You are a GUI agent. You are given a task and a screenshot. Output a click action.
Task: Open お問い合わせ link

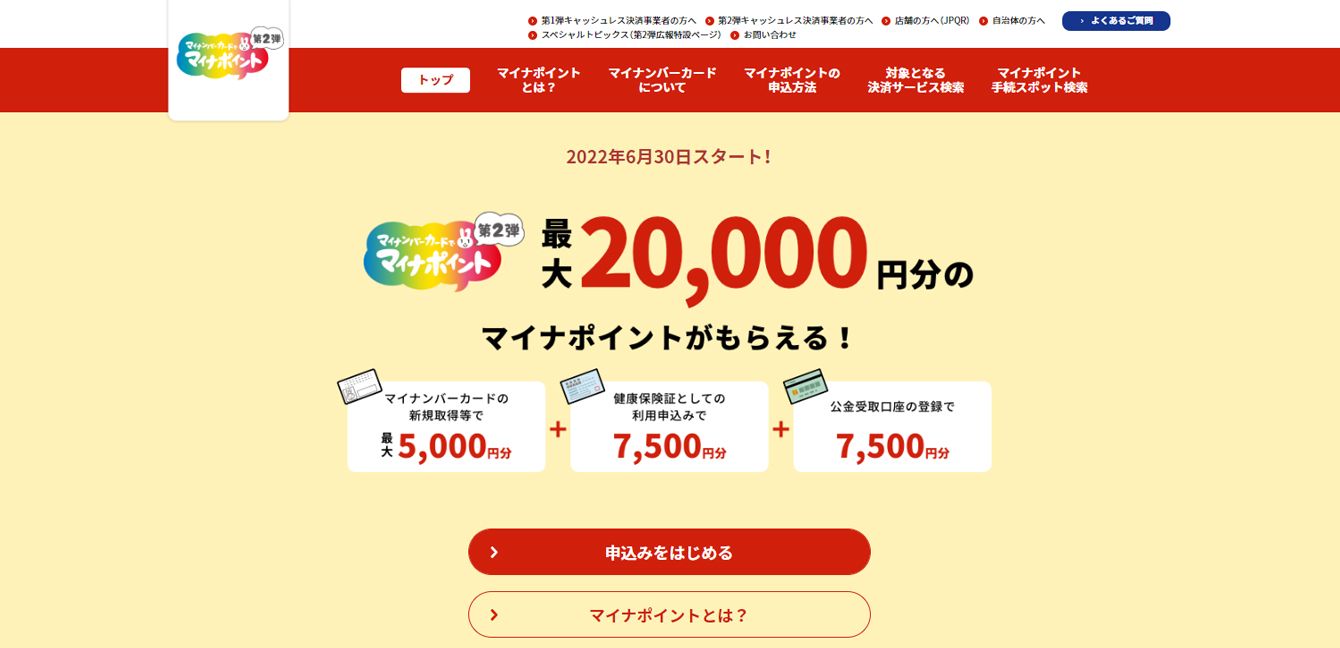(769, 35)
